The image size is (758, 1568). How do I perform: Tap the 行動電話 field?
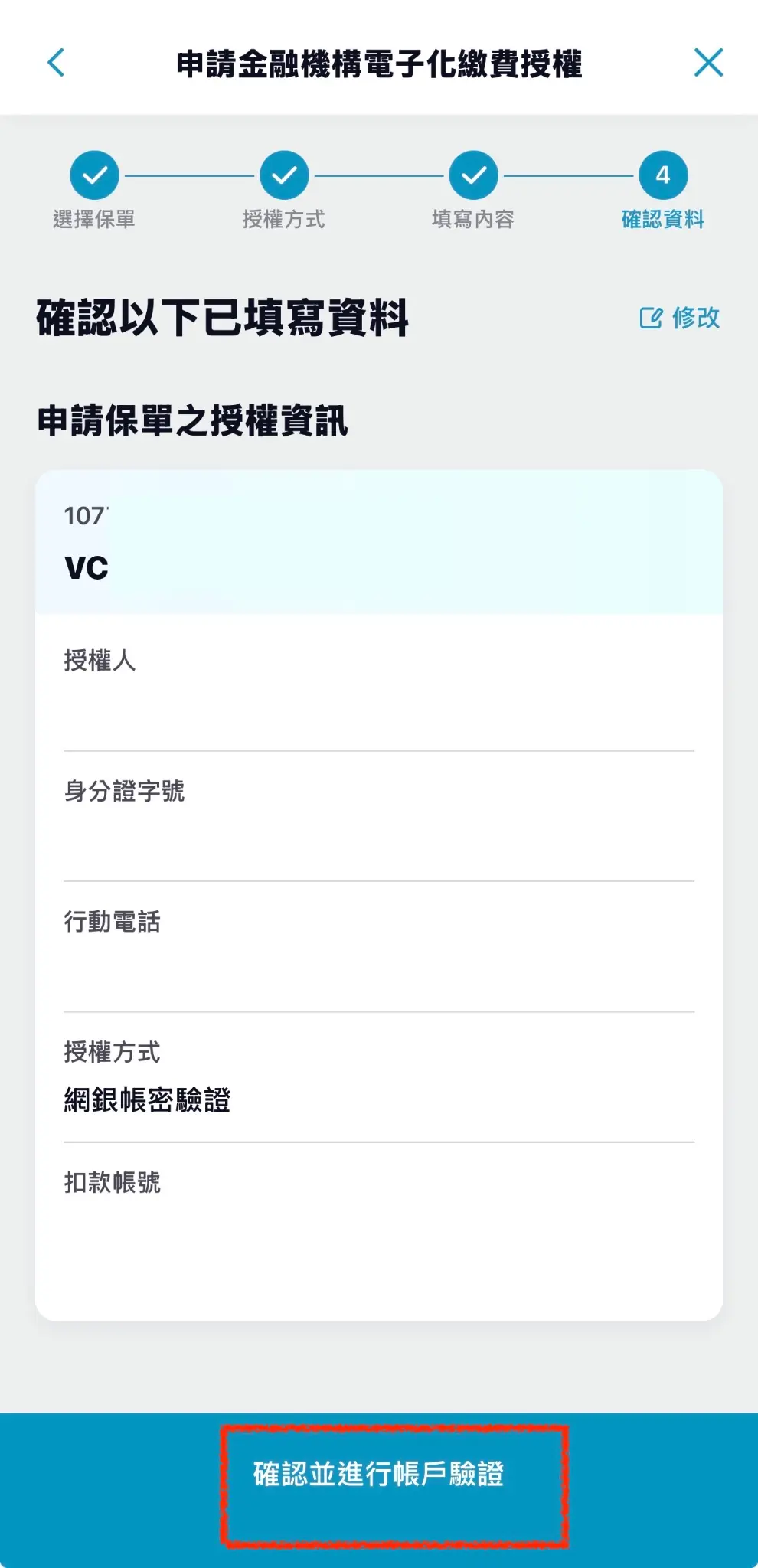[x=379, y=949]
